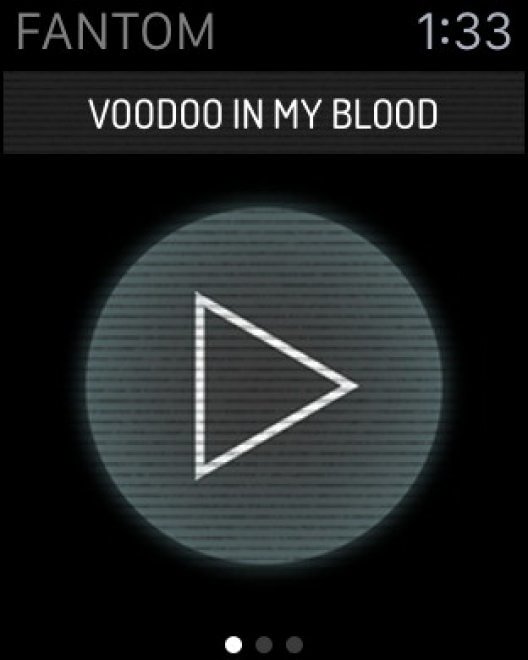Tap the page indicator dots

click(264, 644)
